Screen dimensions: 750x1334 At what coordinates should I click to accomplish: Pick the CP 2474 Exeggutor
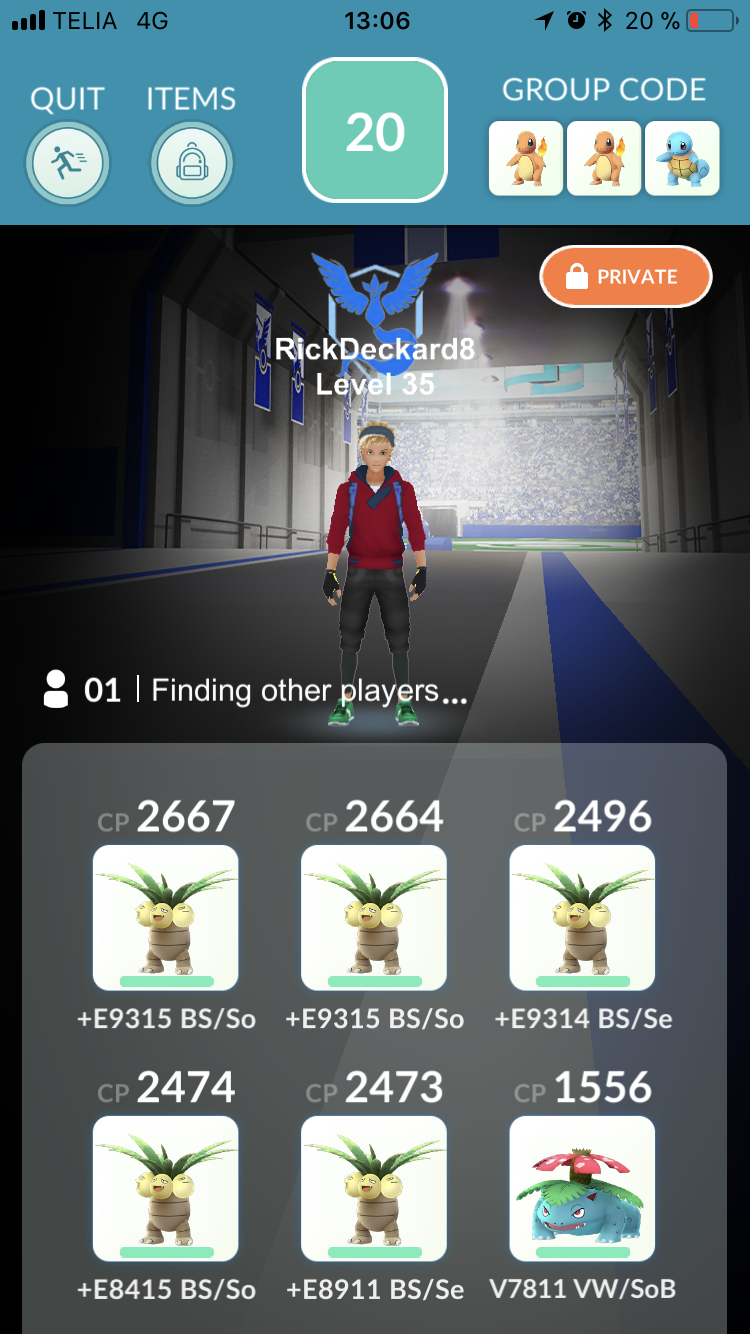coord(166,1189)
